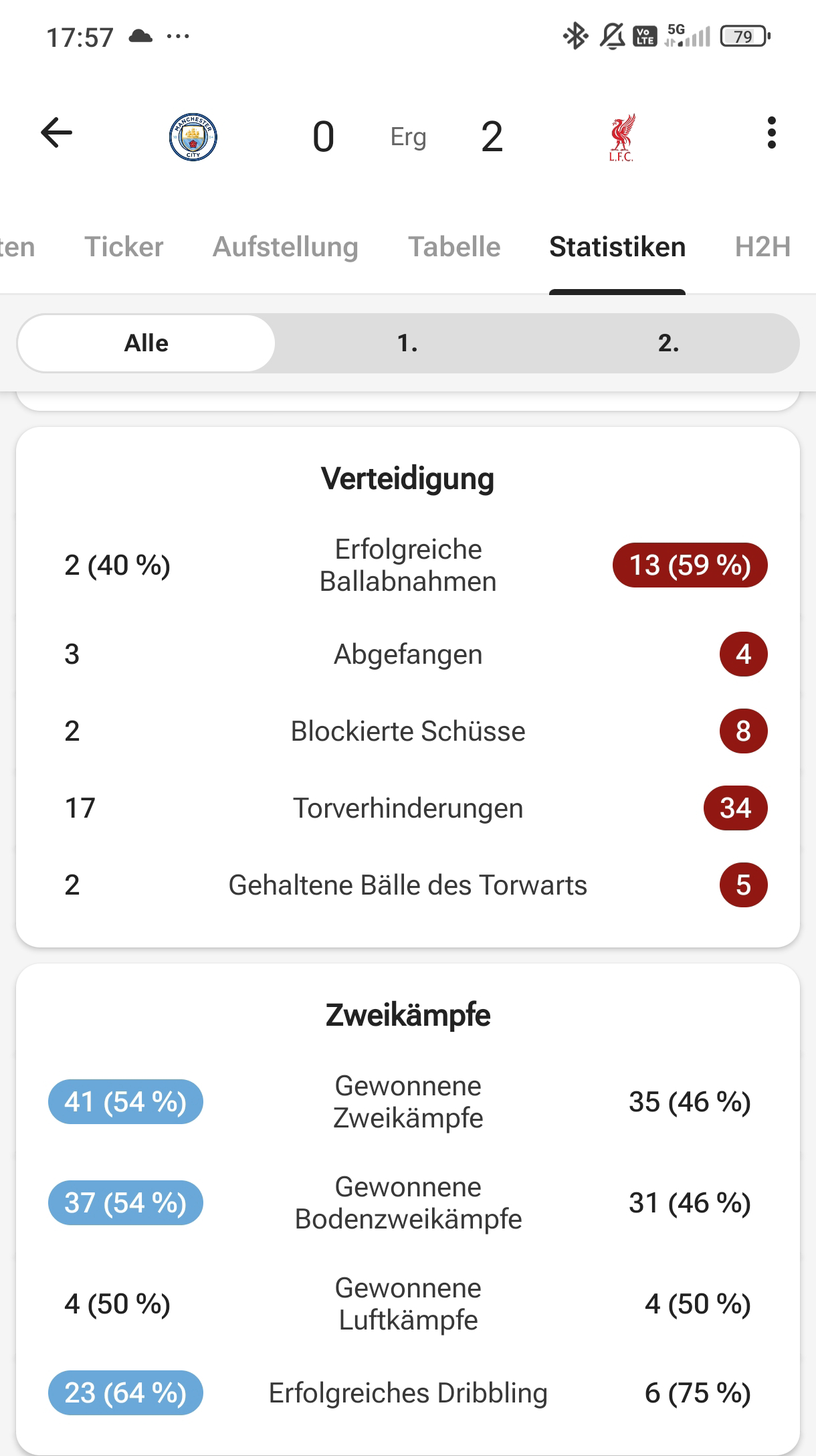Open Liverpool team logo
Screen dimensions: 816x1456
pos(621,137)
